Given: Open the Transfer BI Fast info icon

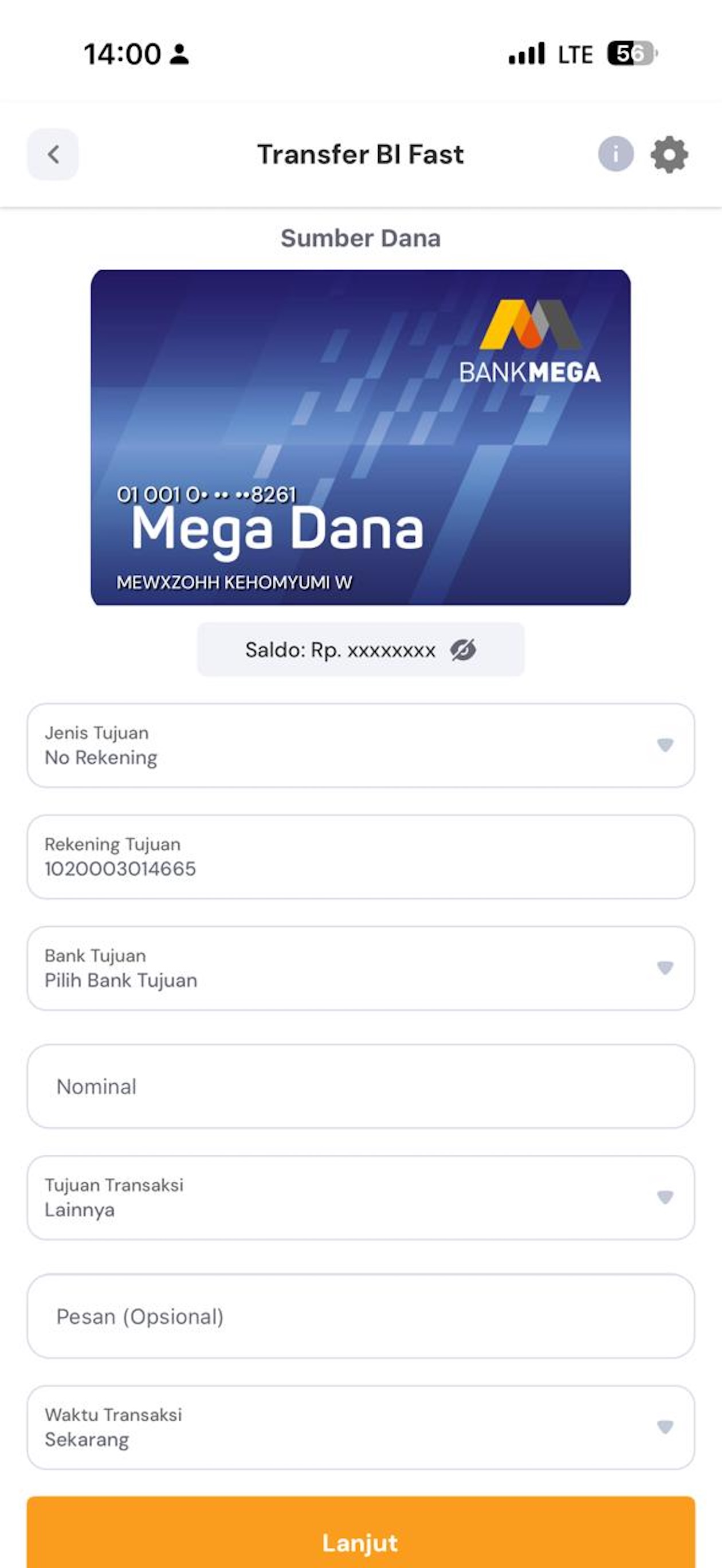Looking at the screenshot, I should point(615,155).
